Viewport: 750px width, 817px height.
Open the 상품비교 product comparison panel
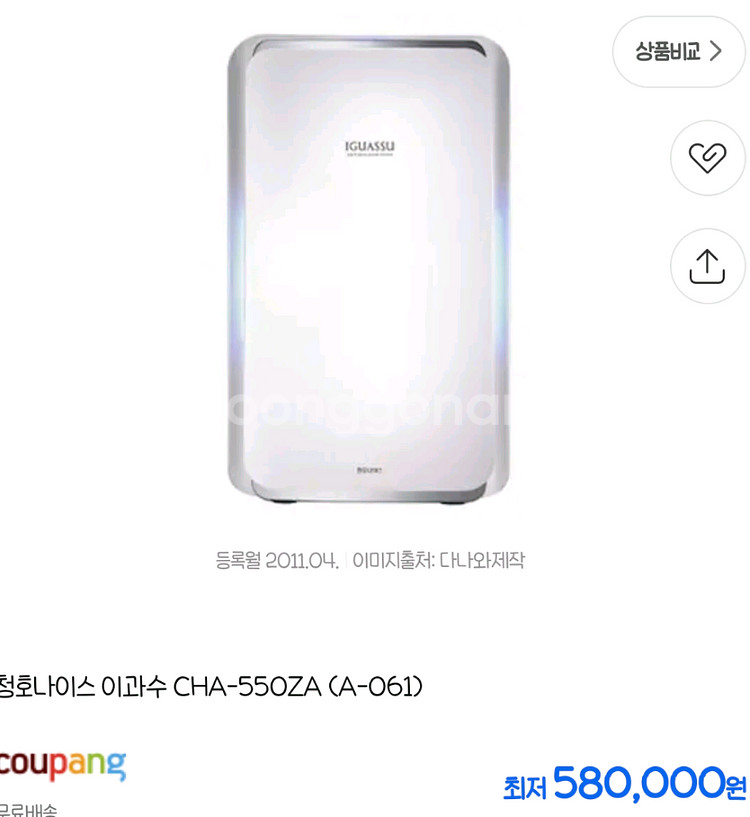[678, 52]
